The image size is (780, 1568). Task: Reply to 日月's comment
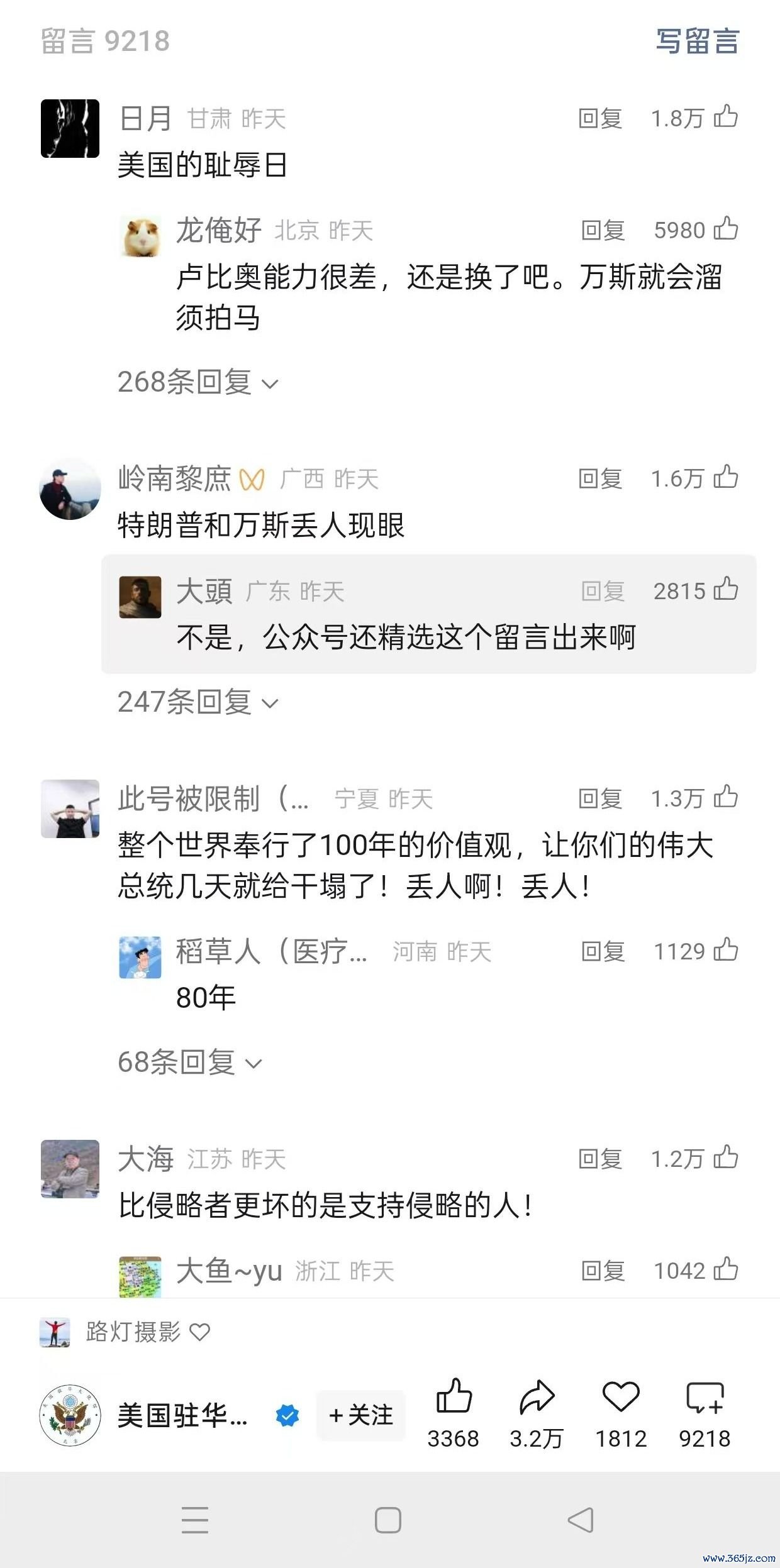pos(600,118)
